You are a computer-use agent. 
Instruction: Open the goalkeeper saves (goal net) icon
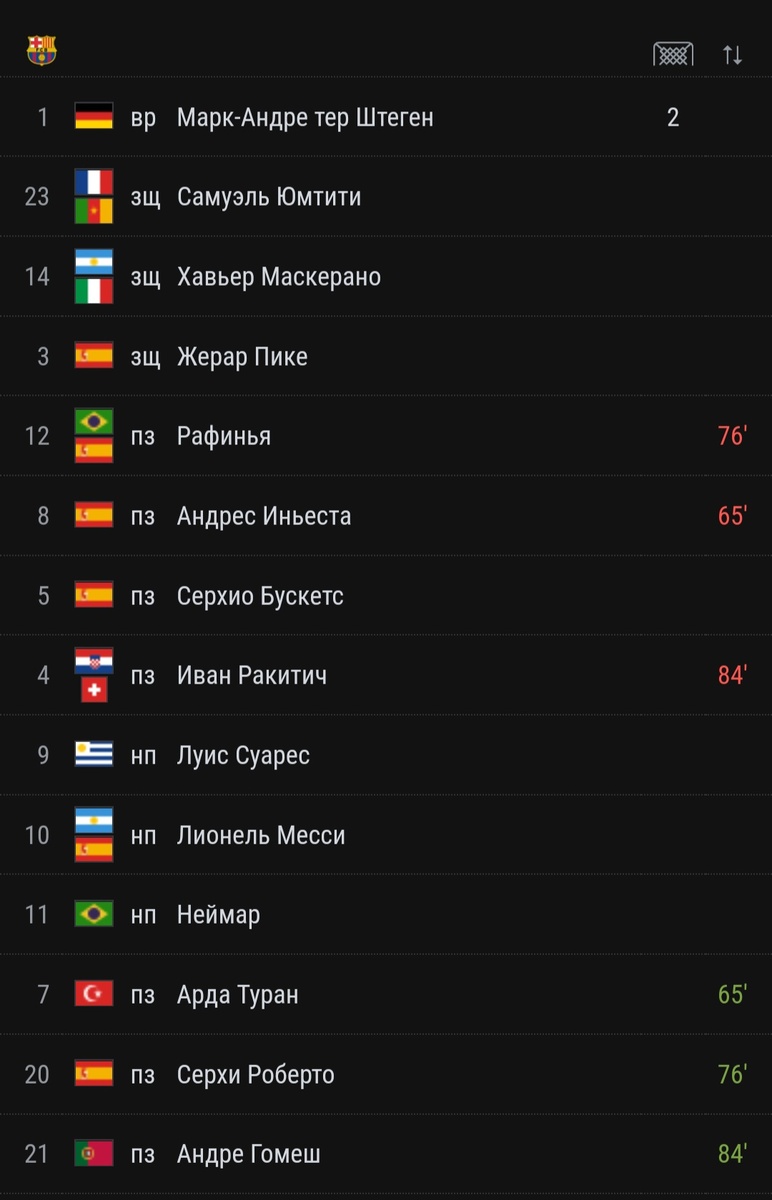pyautogui.click(x=673, y=53)
